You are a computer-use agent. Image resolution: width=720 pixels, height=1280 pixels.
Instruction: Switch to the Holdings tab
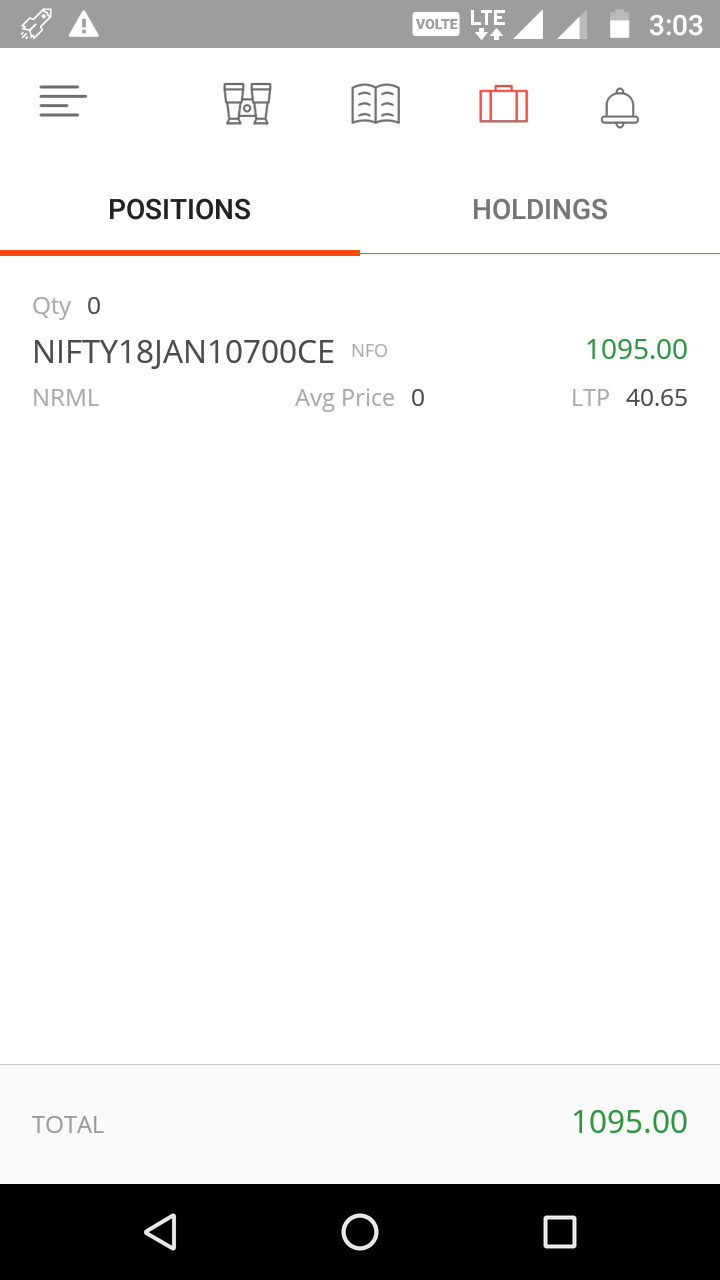[540, 210]
